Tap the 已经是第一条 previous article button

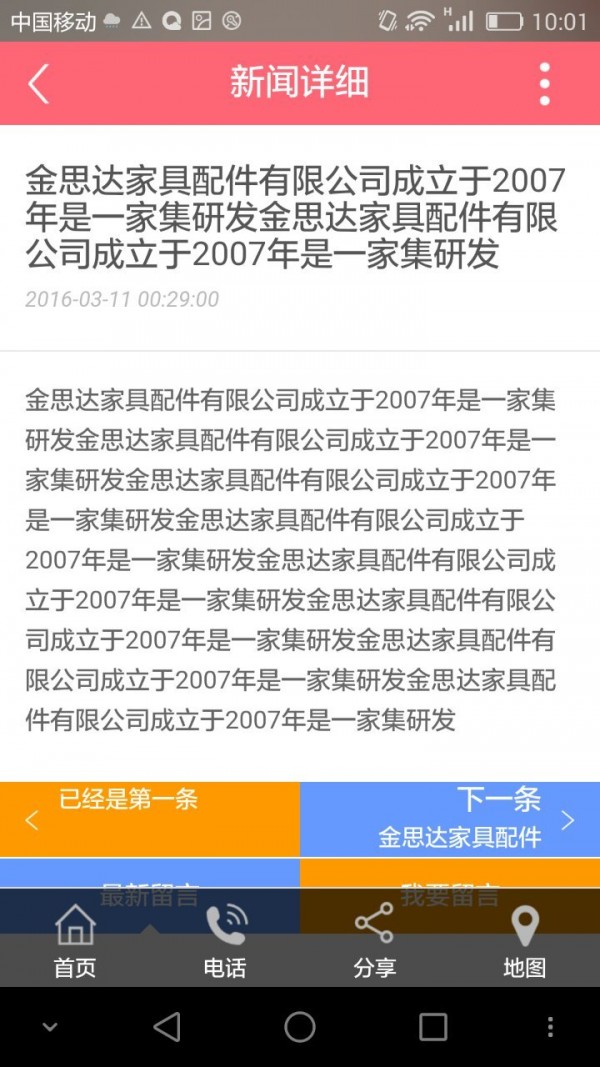tap(150, 819)
